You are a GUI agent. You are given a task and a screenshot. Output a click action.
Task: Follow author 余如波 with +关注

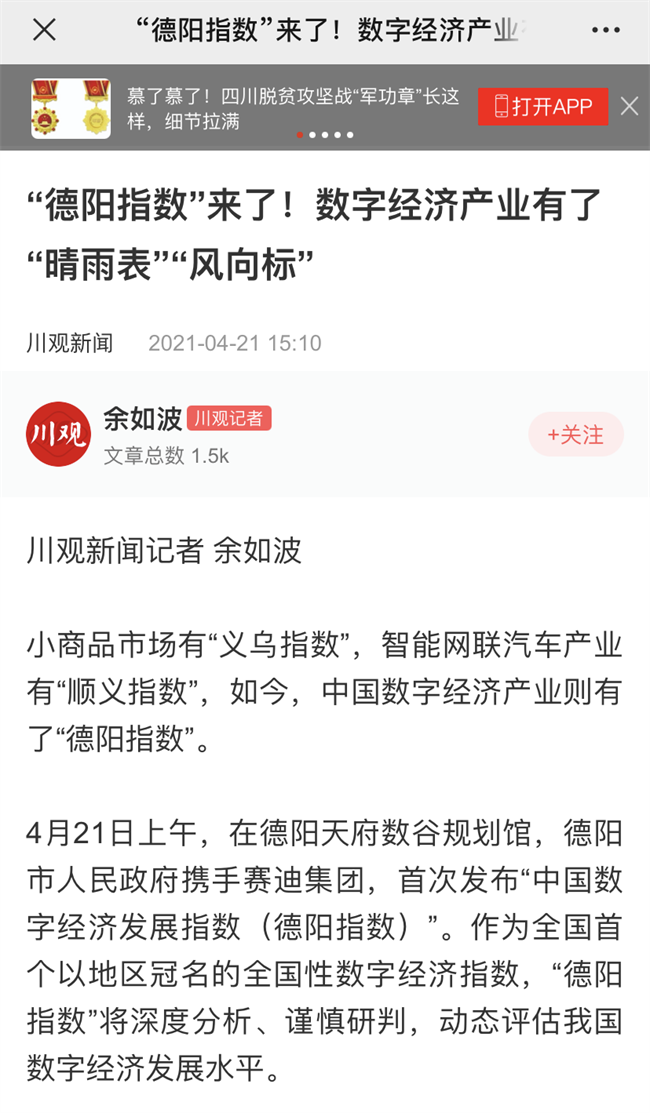click(575, 435)
